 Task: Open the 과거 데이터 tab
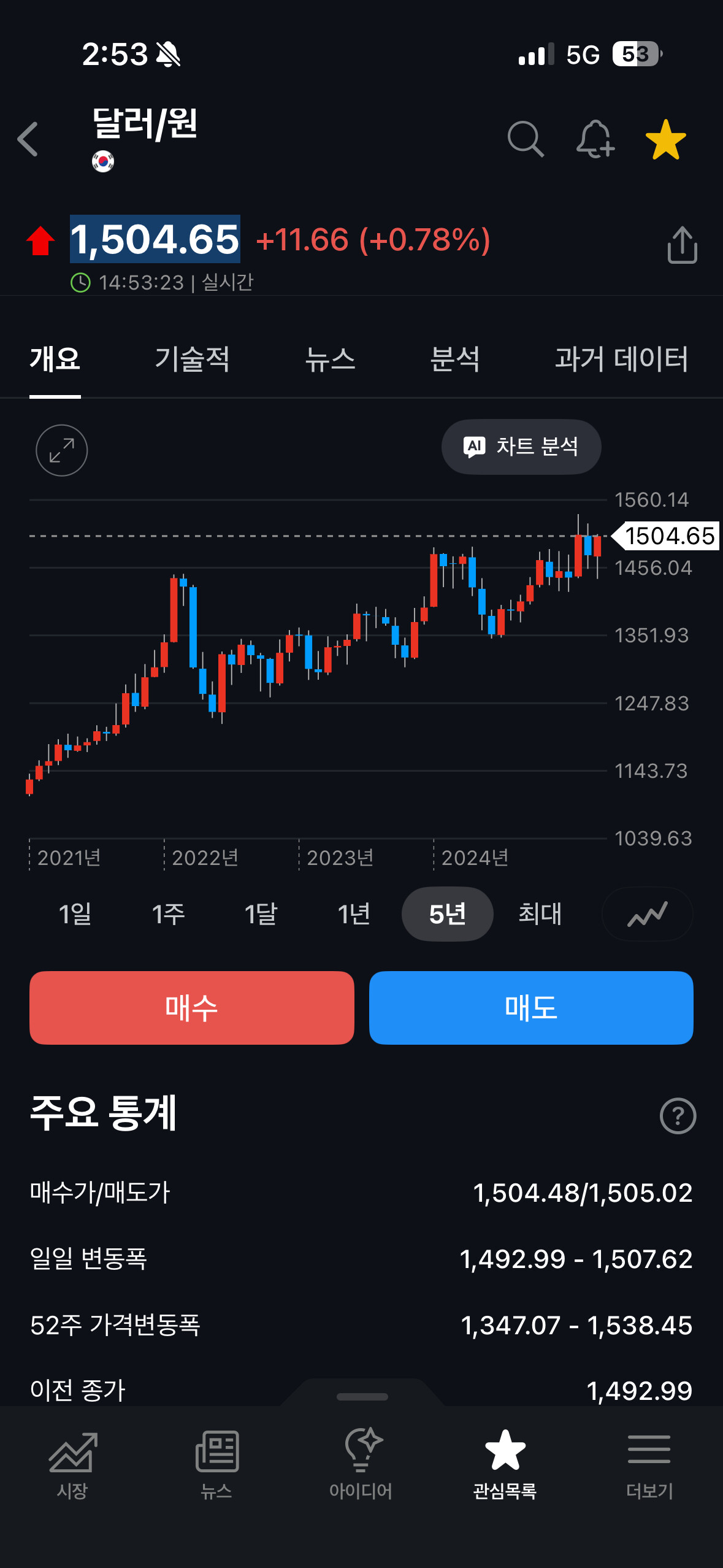pyautogui.click(x=621, y=359)
